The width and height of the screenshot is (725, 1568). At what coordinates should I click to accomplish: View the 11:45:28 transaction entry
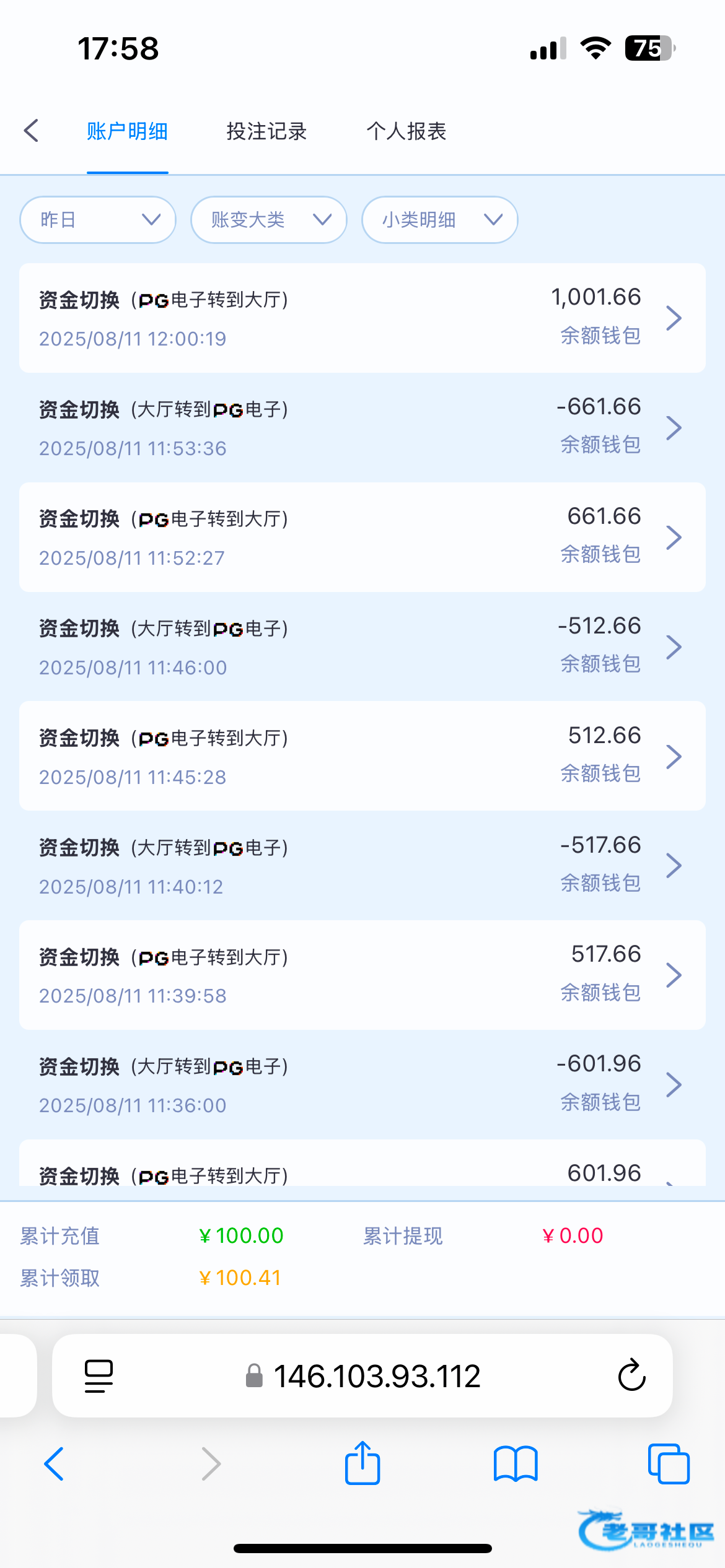tap(362, 756)
